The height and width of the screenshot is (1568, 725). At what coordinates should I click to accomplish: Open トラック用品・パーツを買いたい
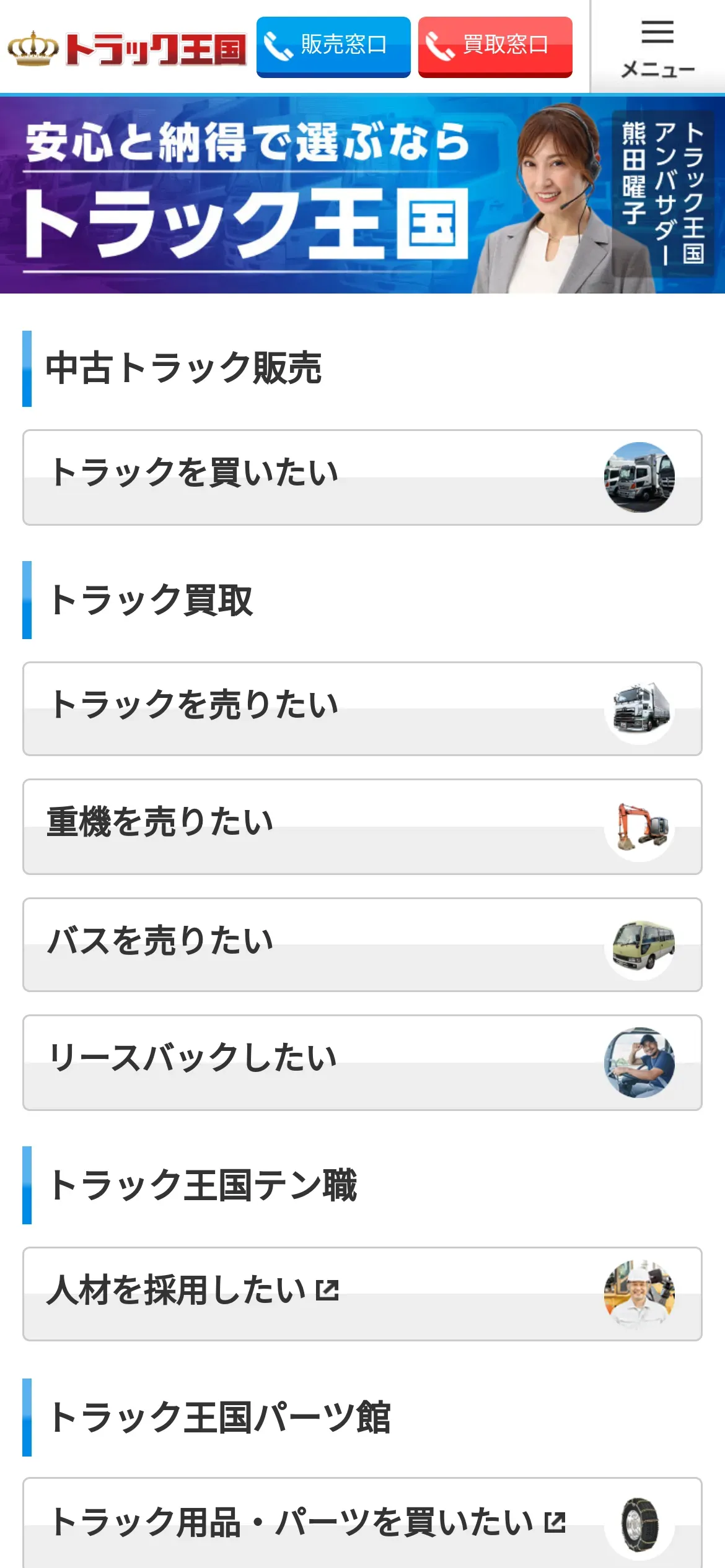(x=362, y=1522)
